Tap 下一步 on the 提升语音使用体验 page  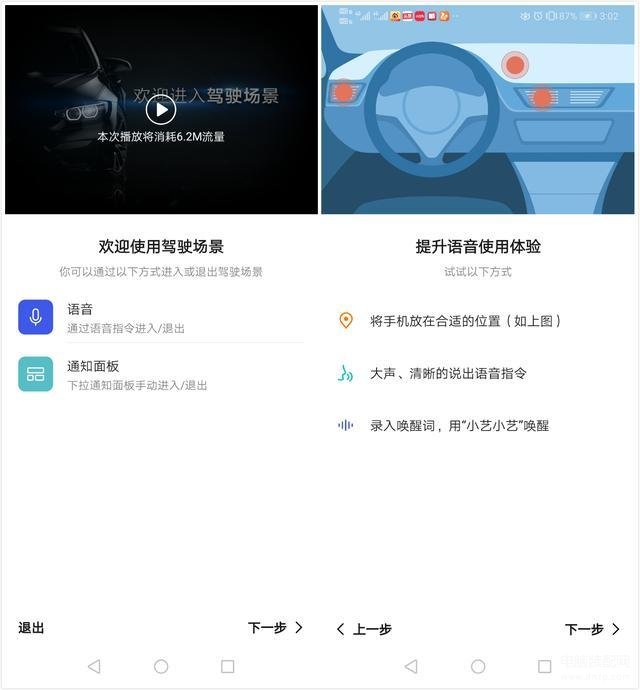click(592, 629)
